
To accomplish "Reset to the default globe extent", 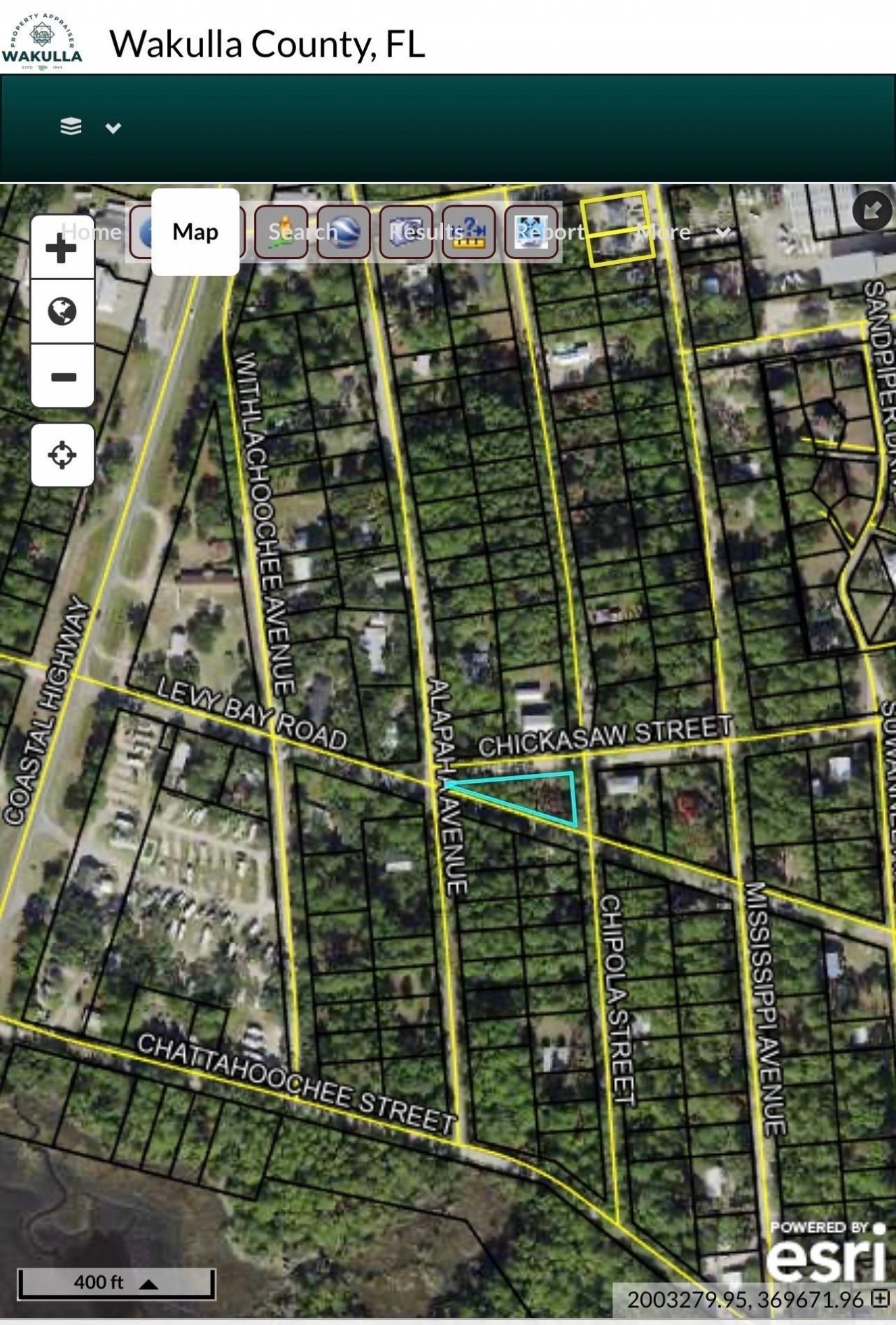I will point(62,312).
